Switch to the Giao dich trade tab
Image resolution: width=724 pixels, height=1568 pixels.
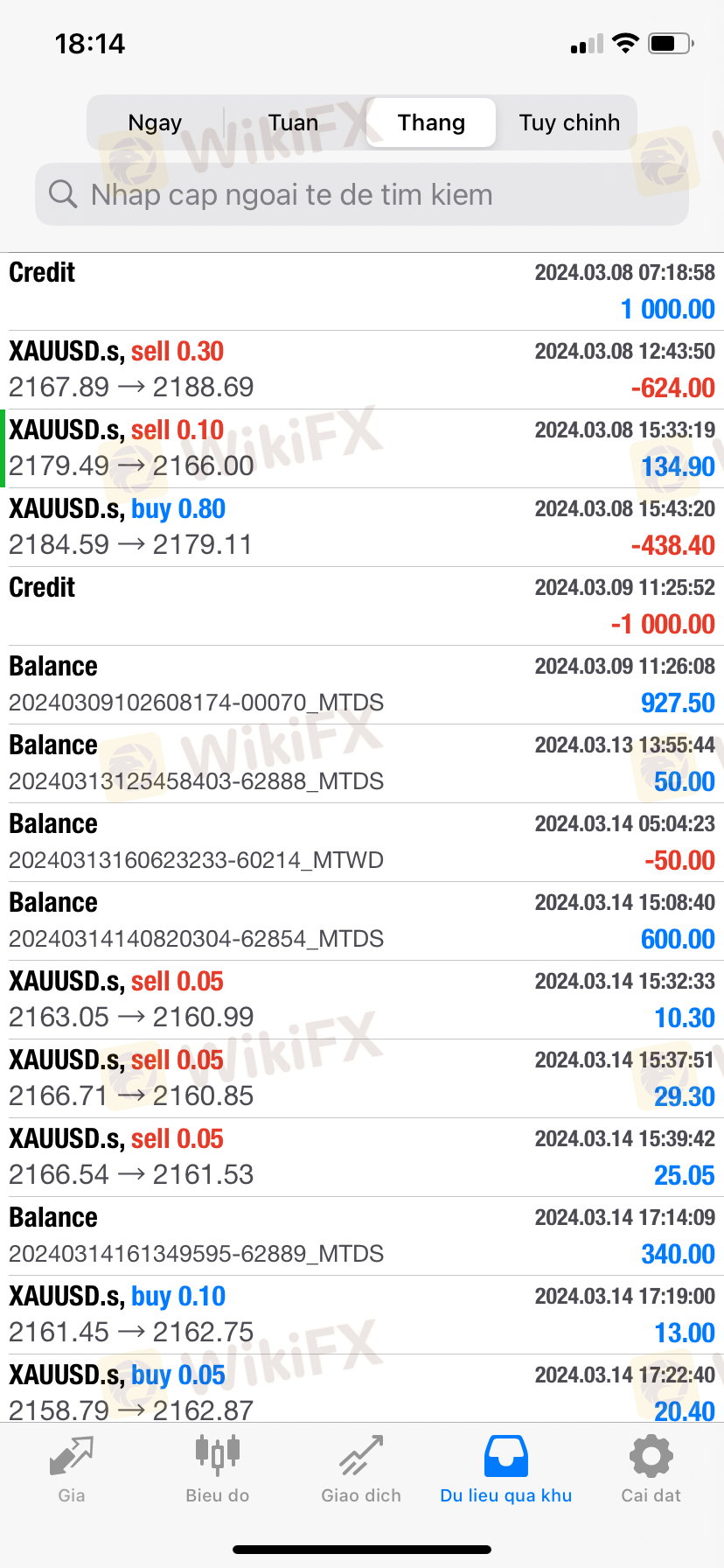click(361, 1470)
